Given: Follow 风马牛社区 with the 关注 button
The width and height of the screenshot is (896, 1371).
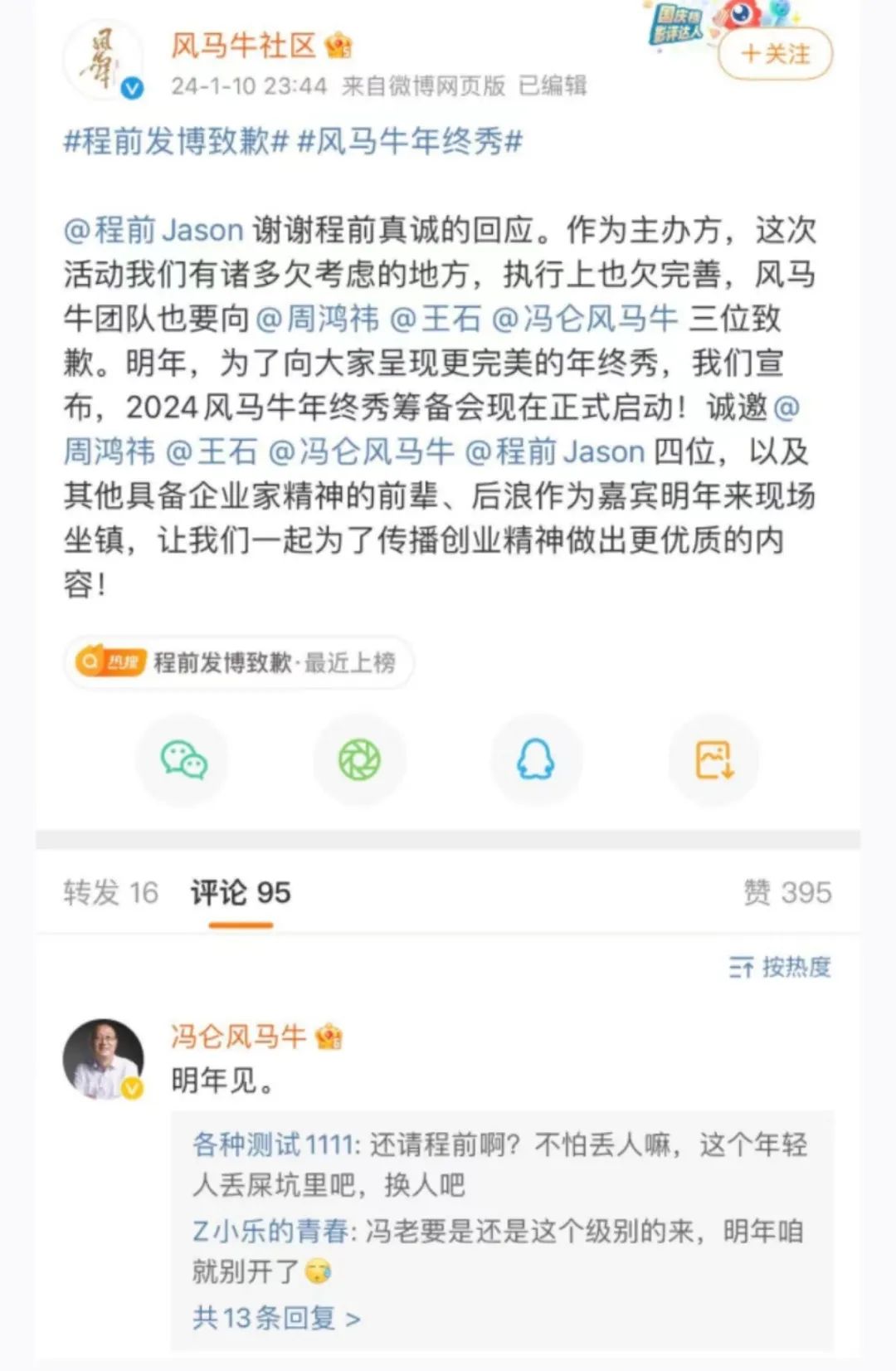Looking at the screenshot, I should (775, 54).
